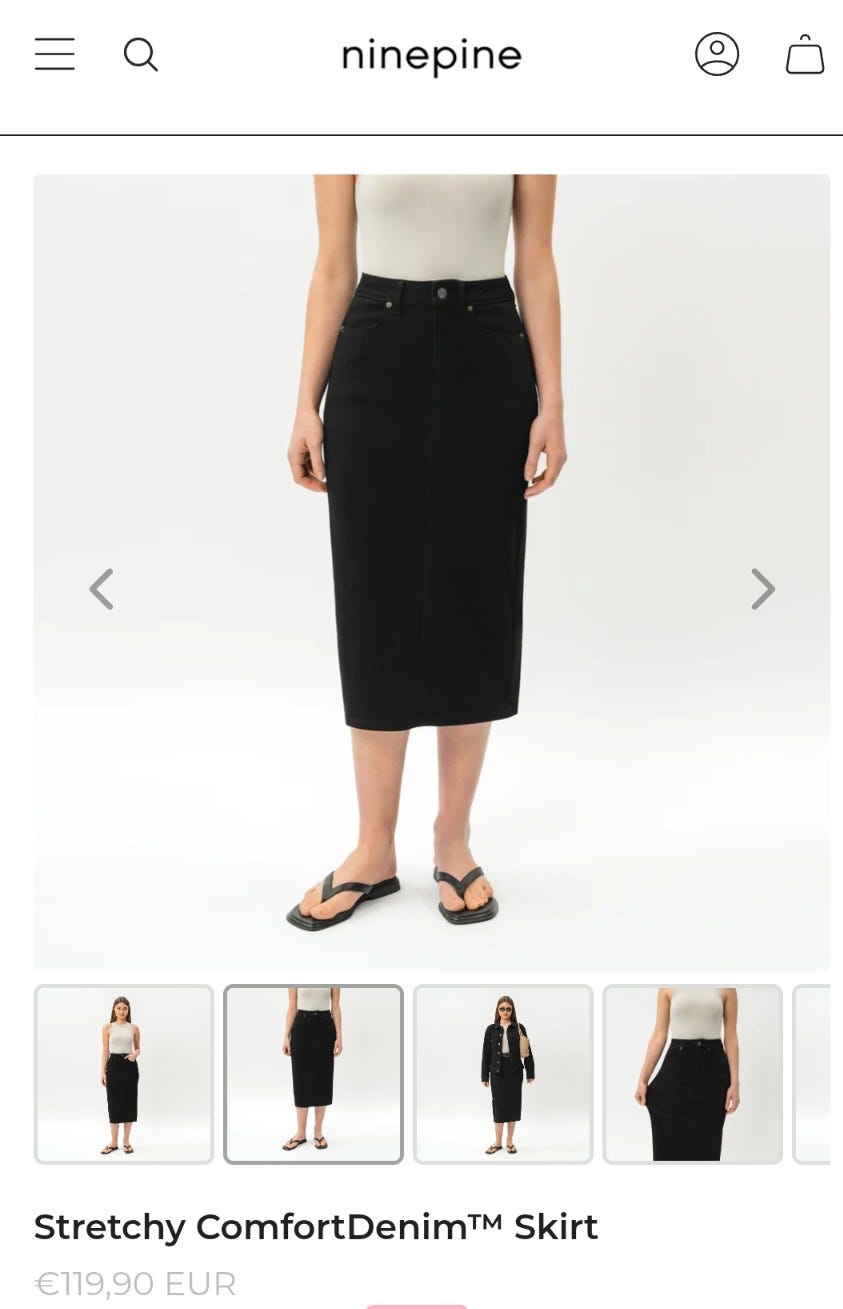This screenshot has height=1309, width=843.
Task: Open the hamburger navigation menu
Action: pyautogui.click(x=55, y=54)
